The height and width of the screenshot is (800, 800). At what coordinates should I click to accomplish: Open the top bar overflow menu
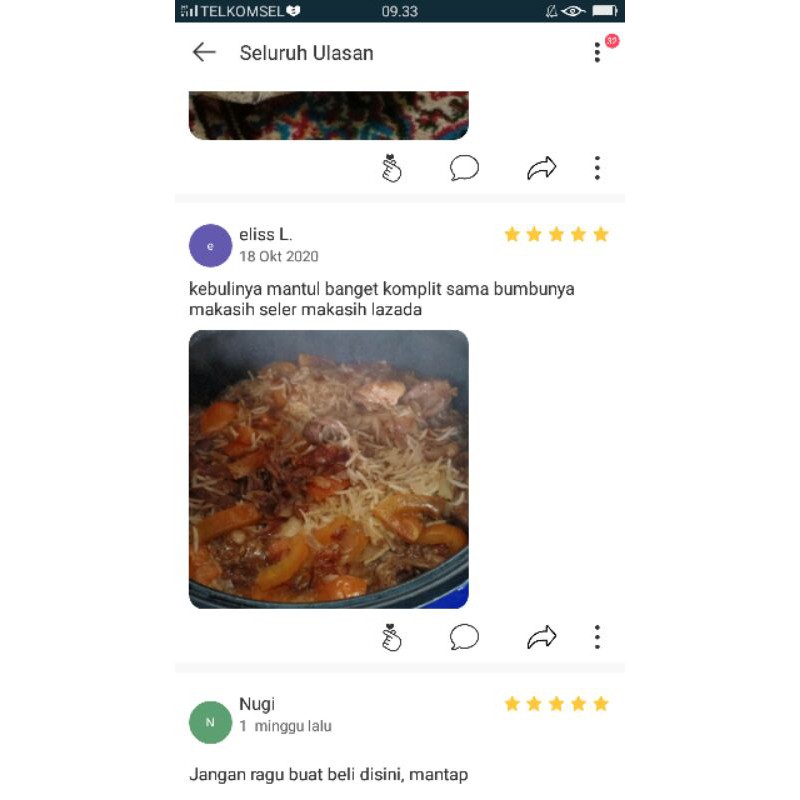pyautogui.click(x=597, y=53)
